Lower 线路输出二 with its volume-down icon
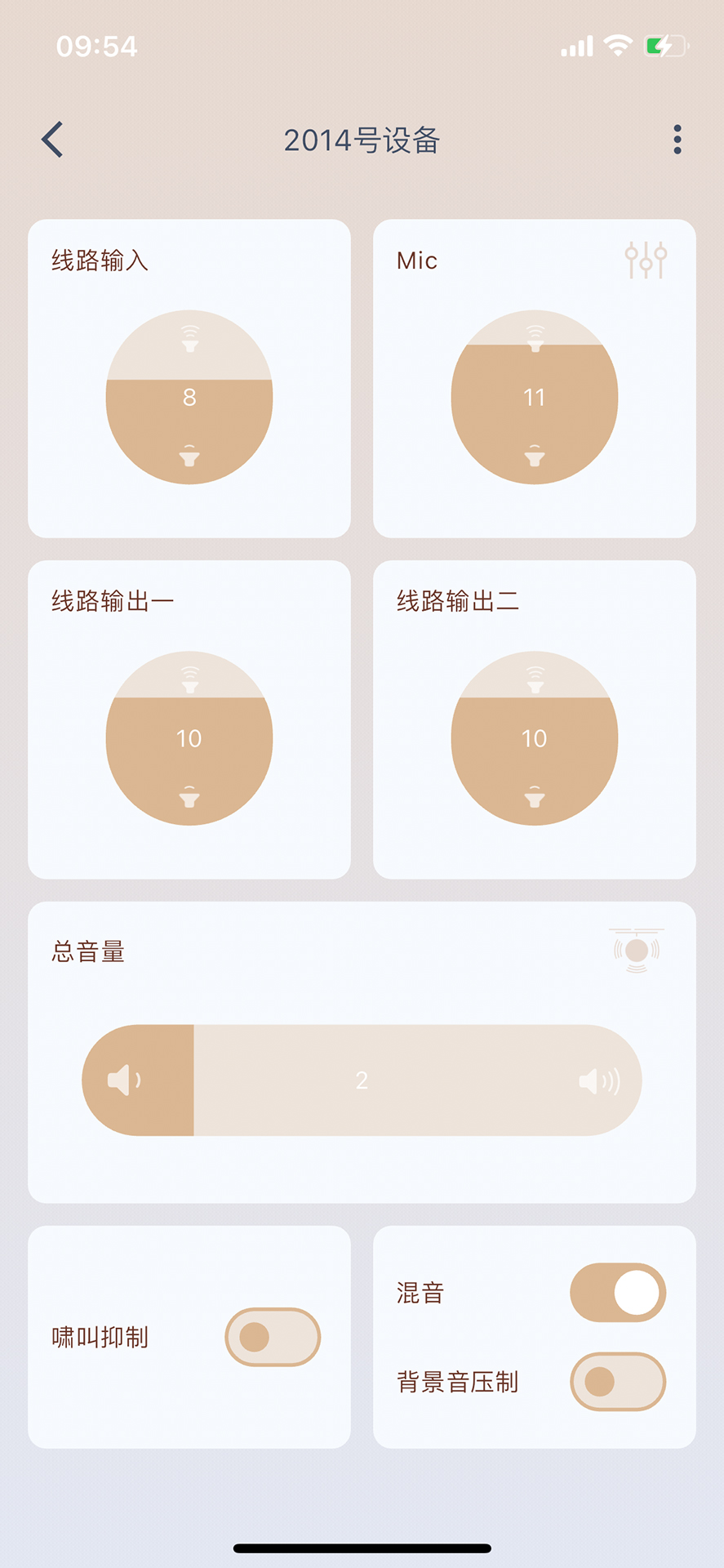This screenshot has width=724, height=1568. click(x=535, y=796)
